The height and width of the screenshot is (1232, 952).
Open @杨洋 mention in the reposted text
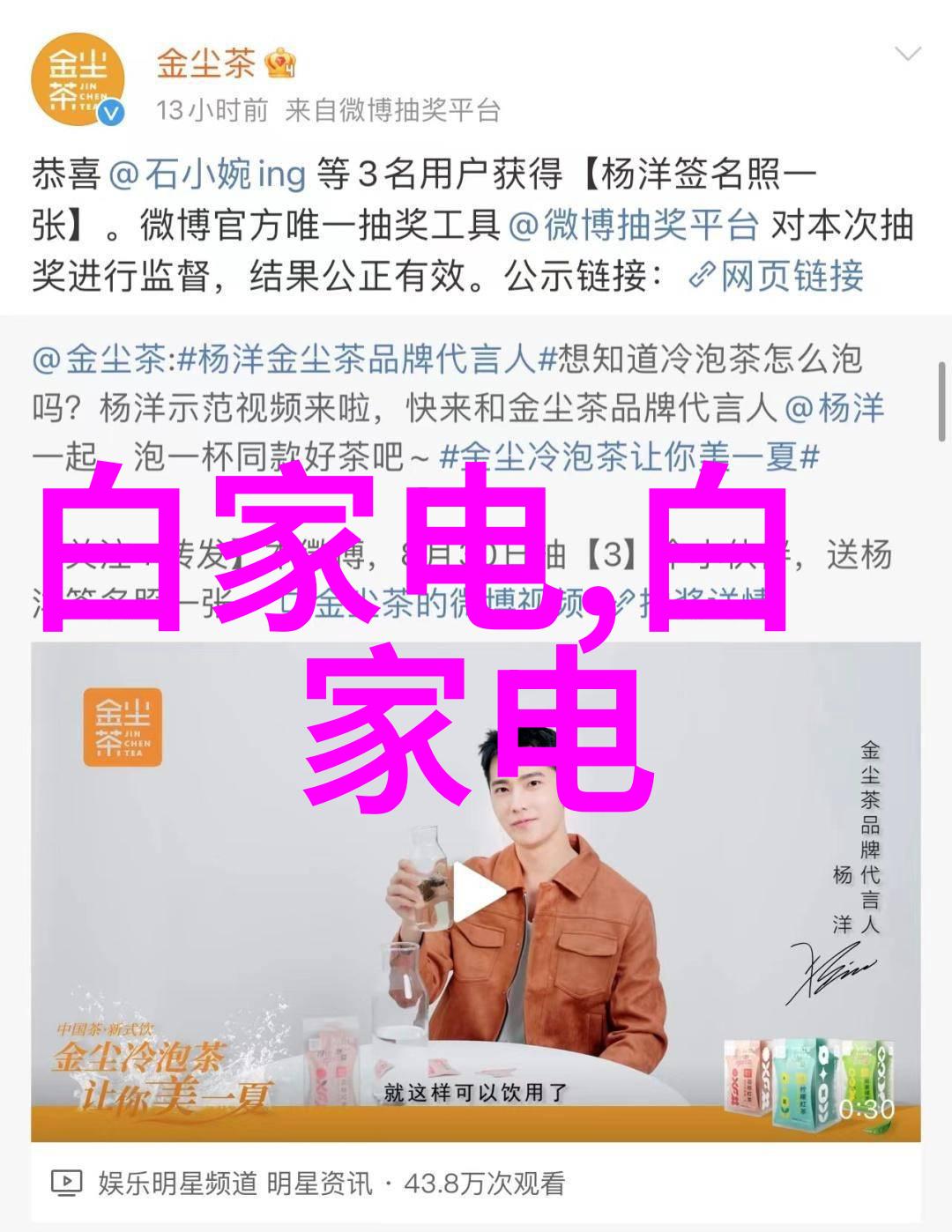(834, 409)
